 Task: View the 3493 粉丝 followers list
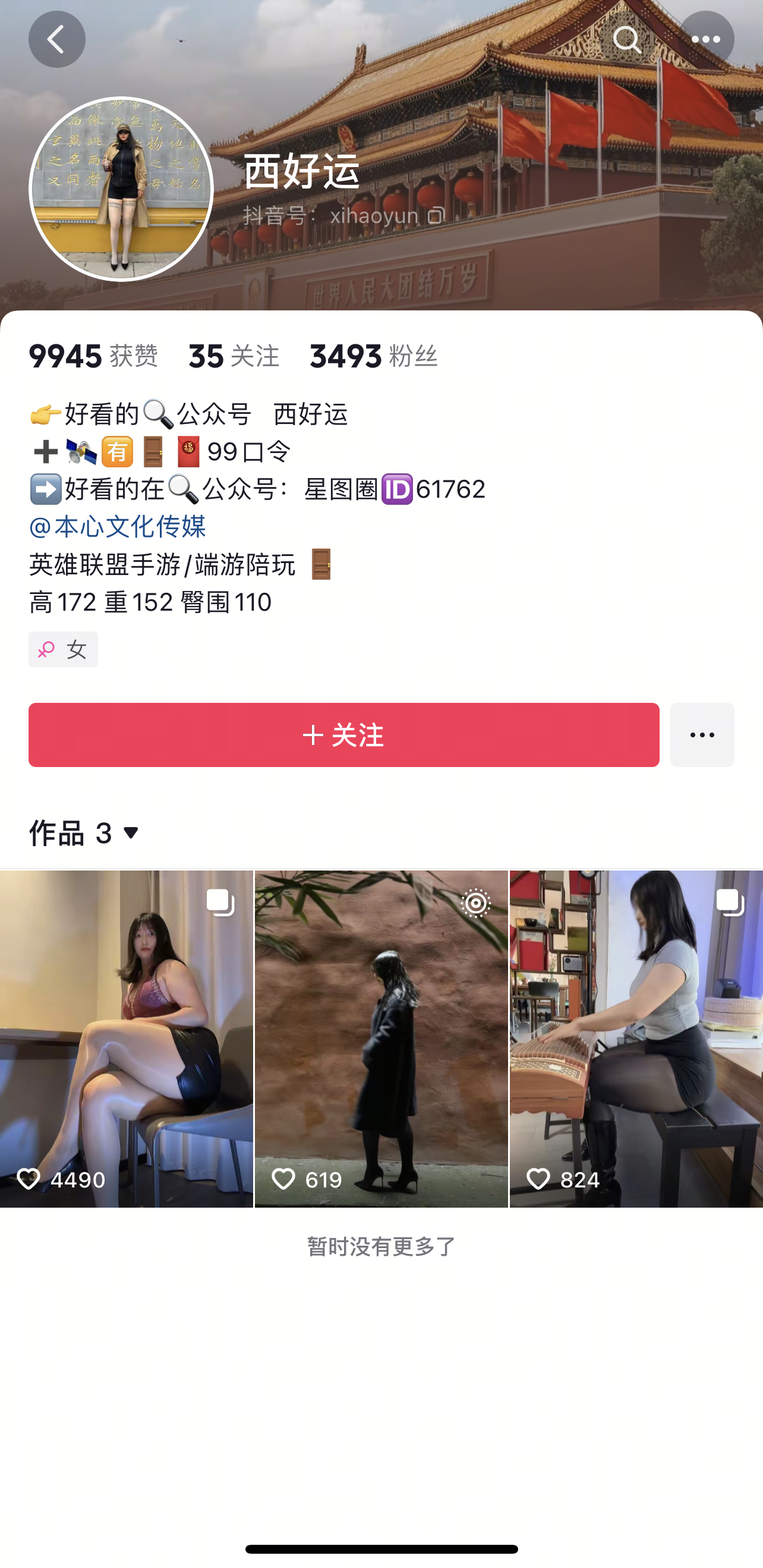tap(373, 356)
